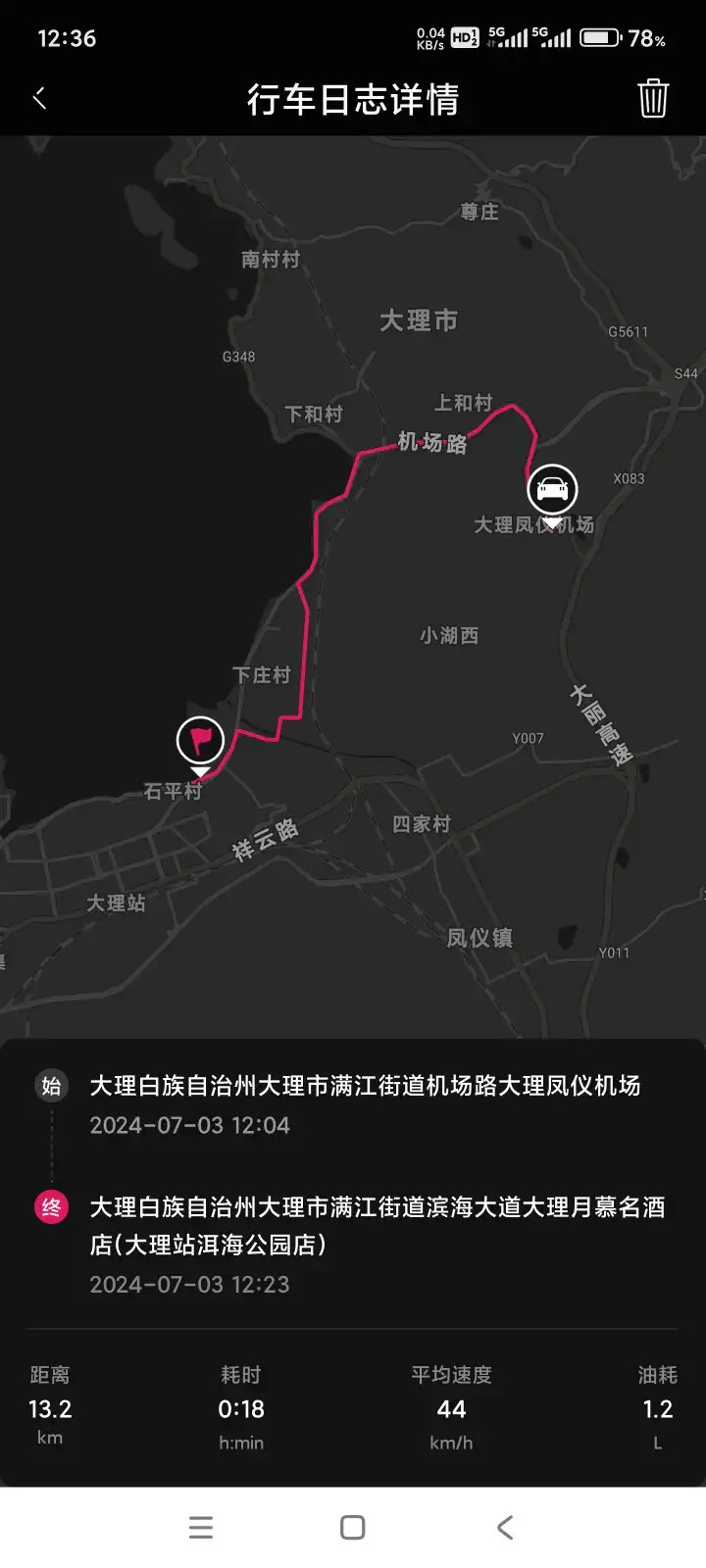Tap the system back arrow
Image resolution: width=706 pixels, height=1568 pixels.
(x=505, y=1527)
